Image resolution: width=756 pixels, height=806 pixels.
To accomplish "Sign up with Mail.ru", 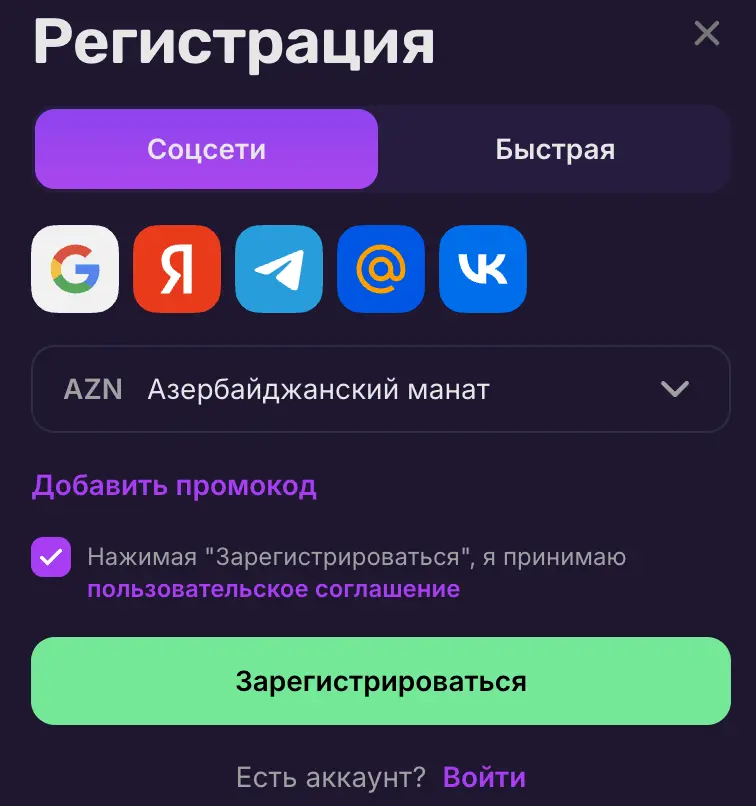I will click(381, 270).
